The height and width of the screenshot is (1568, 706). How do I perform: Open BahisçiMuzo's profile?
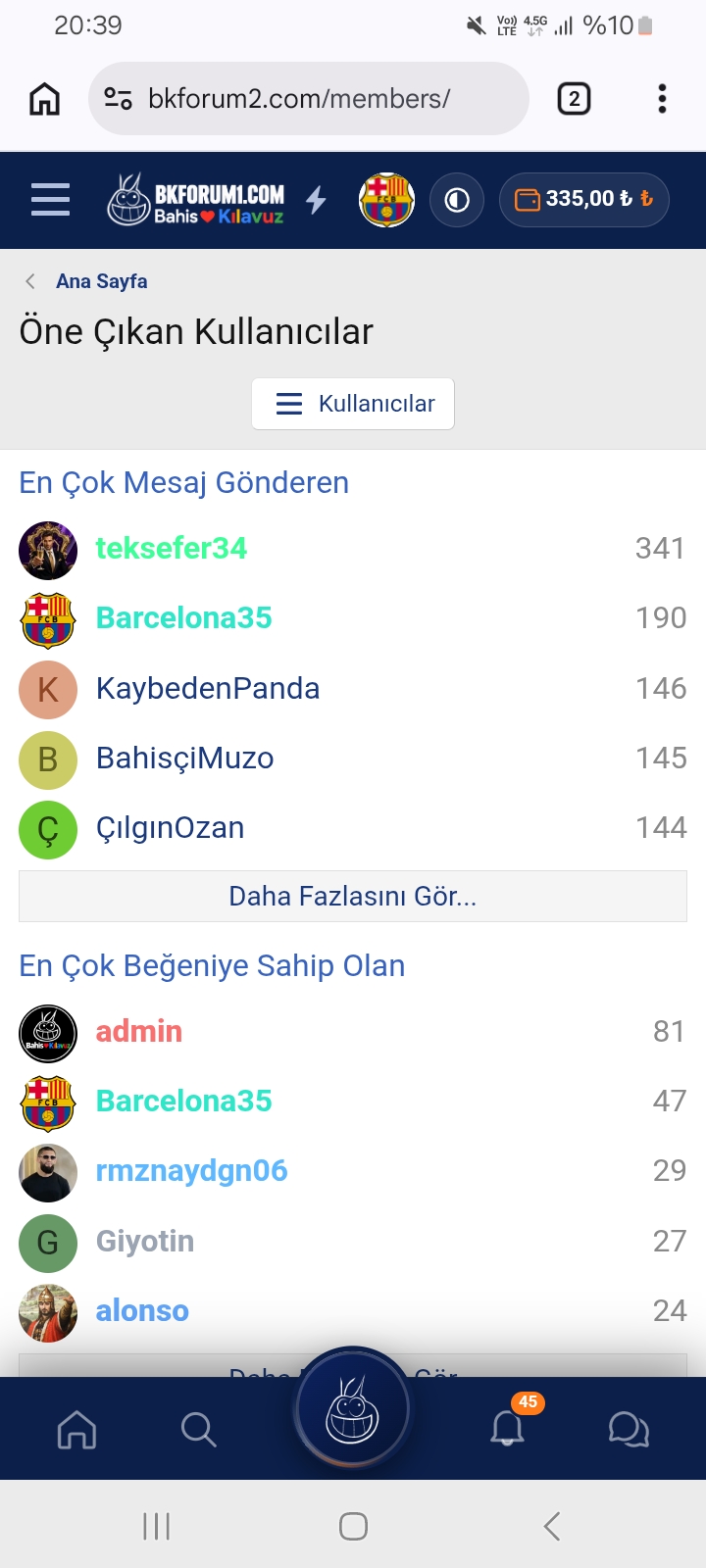(x=184, y=759)
